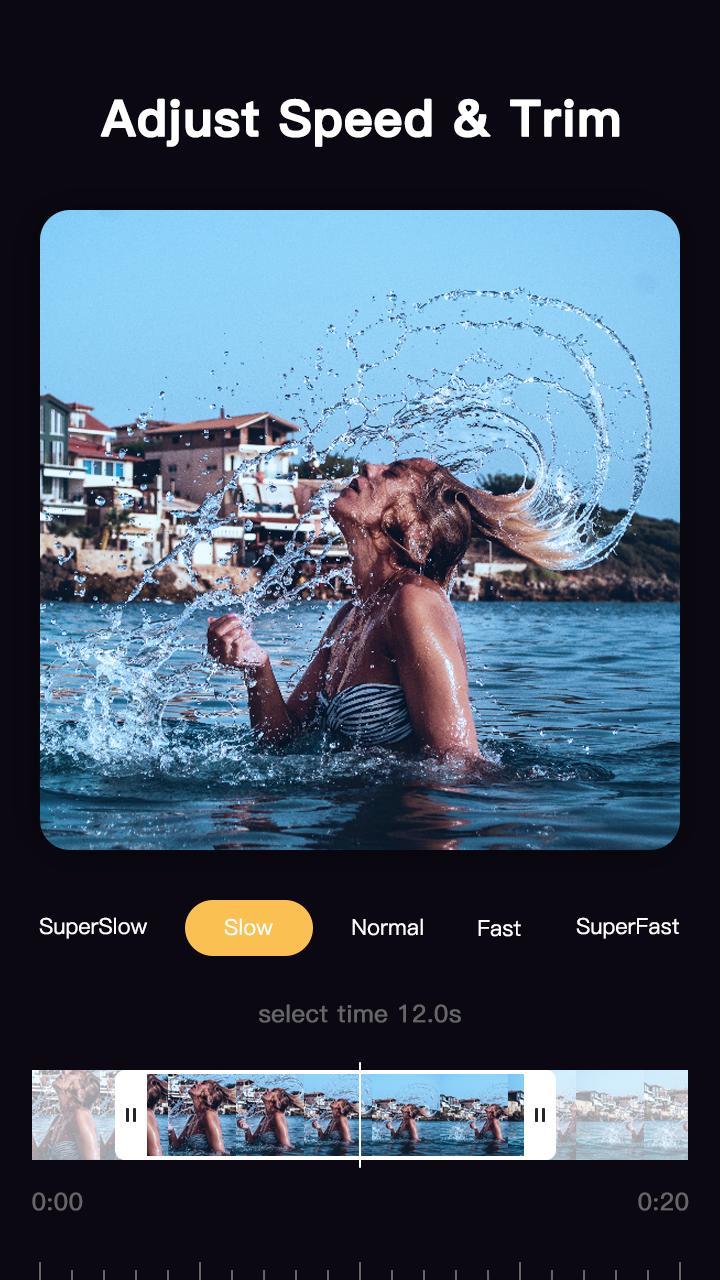The height and width of the screenshot is (1280, 720).
Task: Select the Normal speed option
Action: pos(388,928)
